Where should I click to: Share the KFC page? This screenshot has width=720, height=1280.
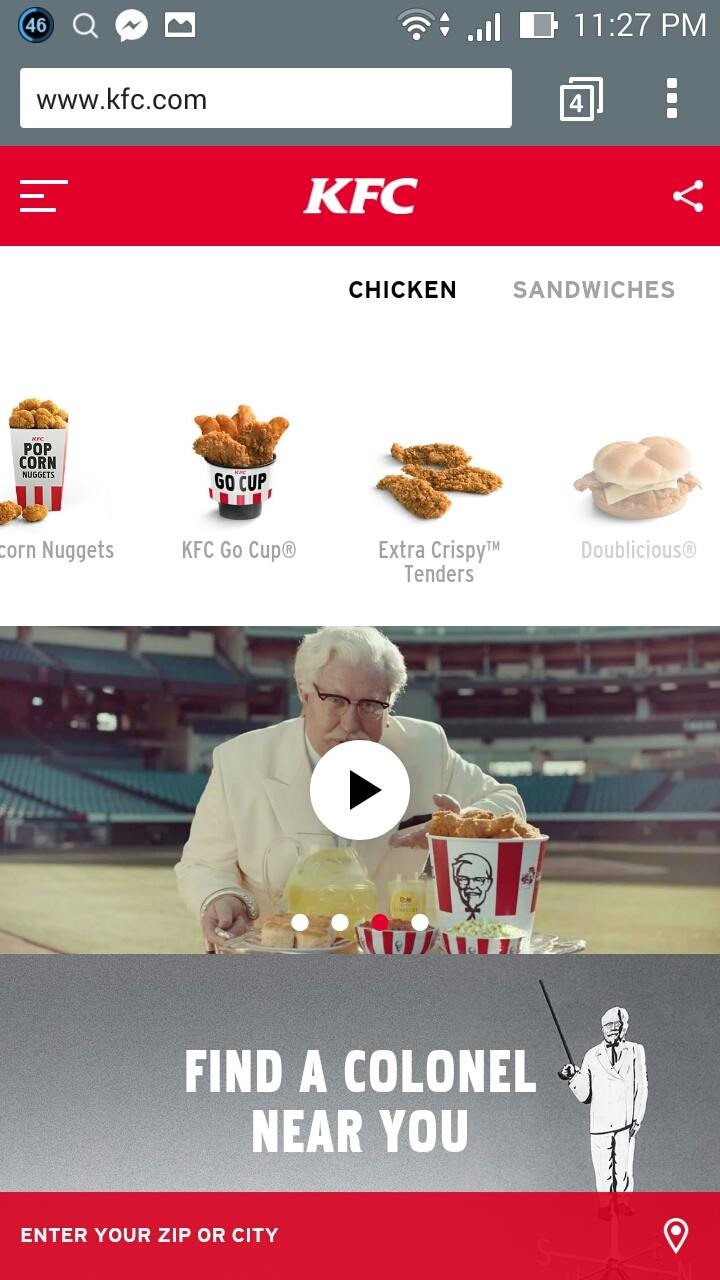688,196
